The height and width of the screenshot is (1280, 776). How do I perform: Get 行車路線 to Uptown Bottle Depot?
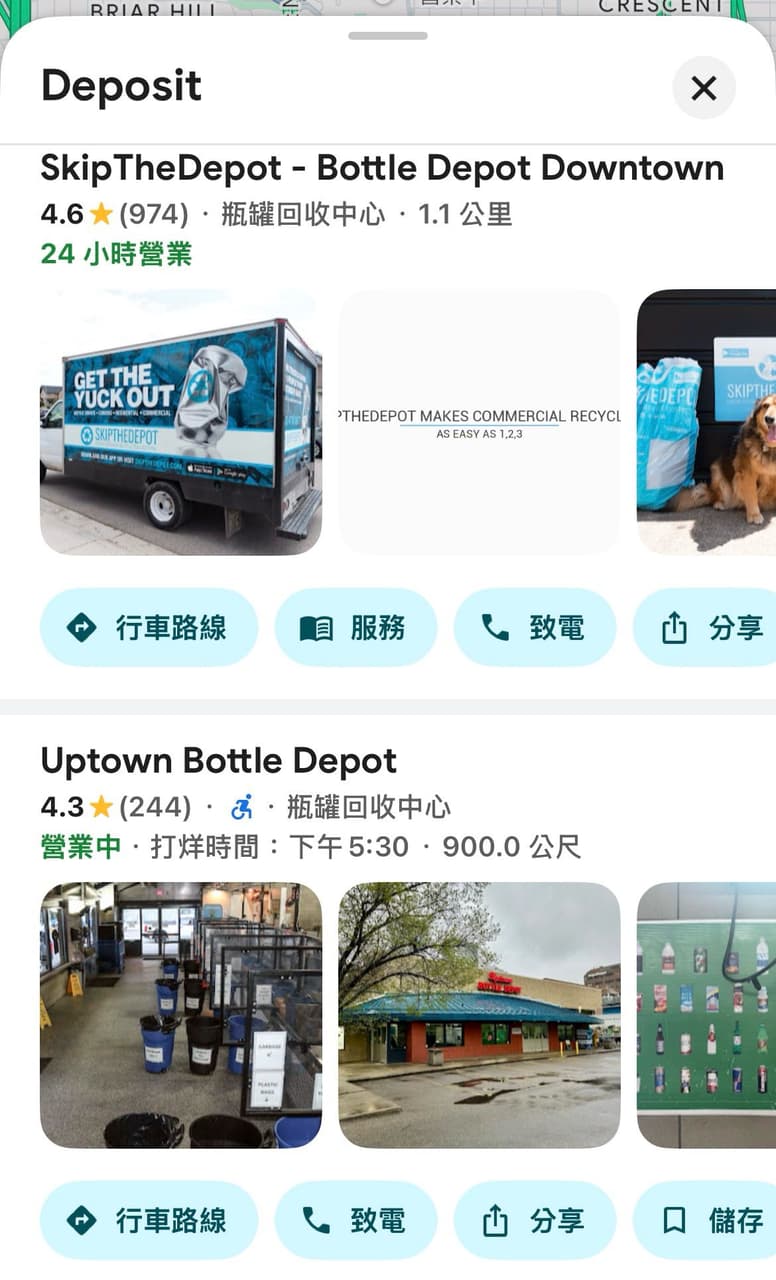point(149,1220)
